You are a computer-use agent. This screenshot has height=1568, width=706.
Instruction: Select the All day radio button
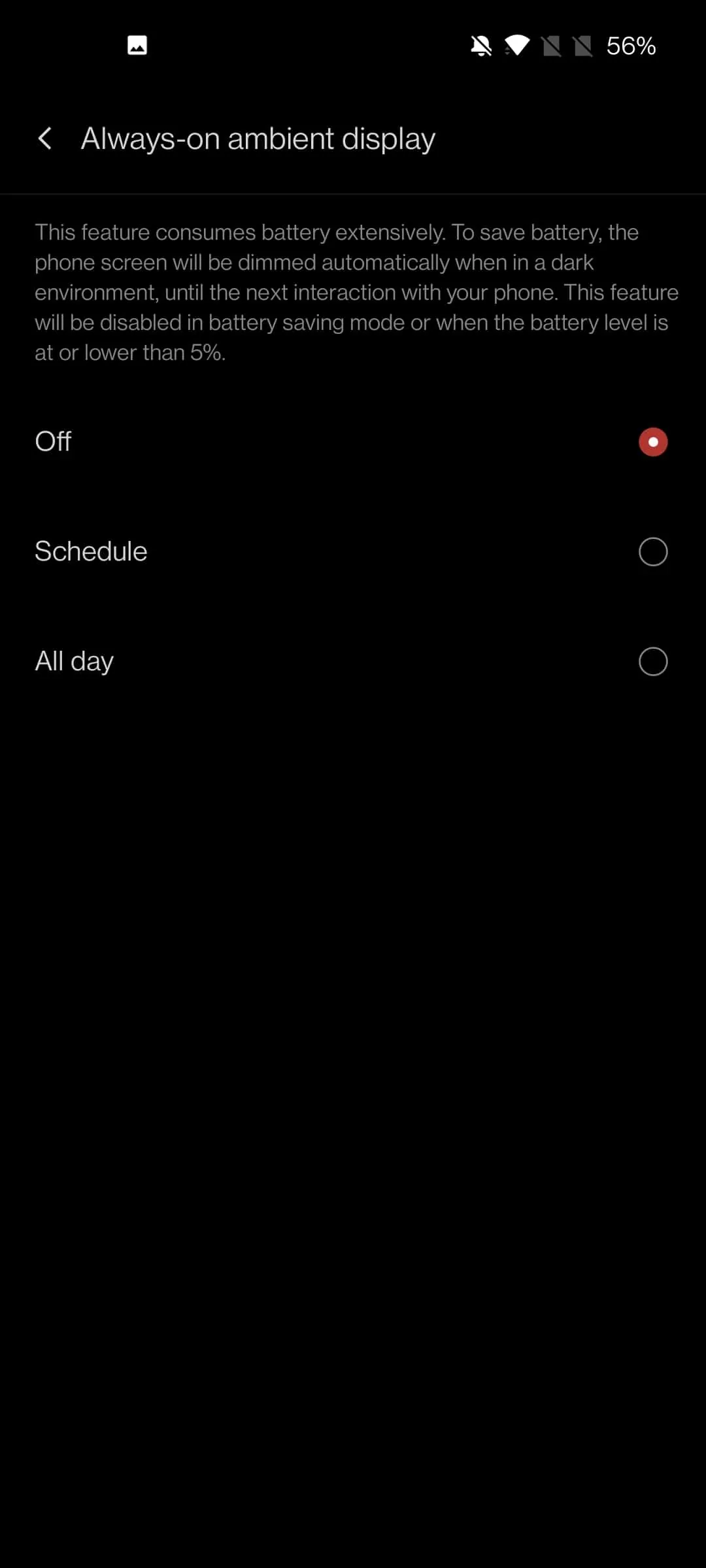(x=652, y=661)
